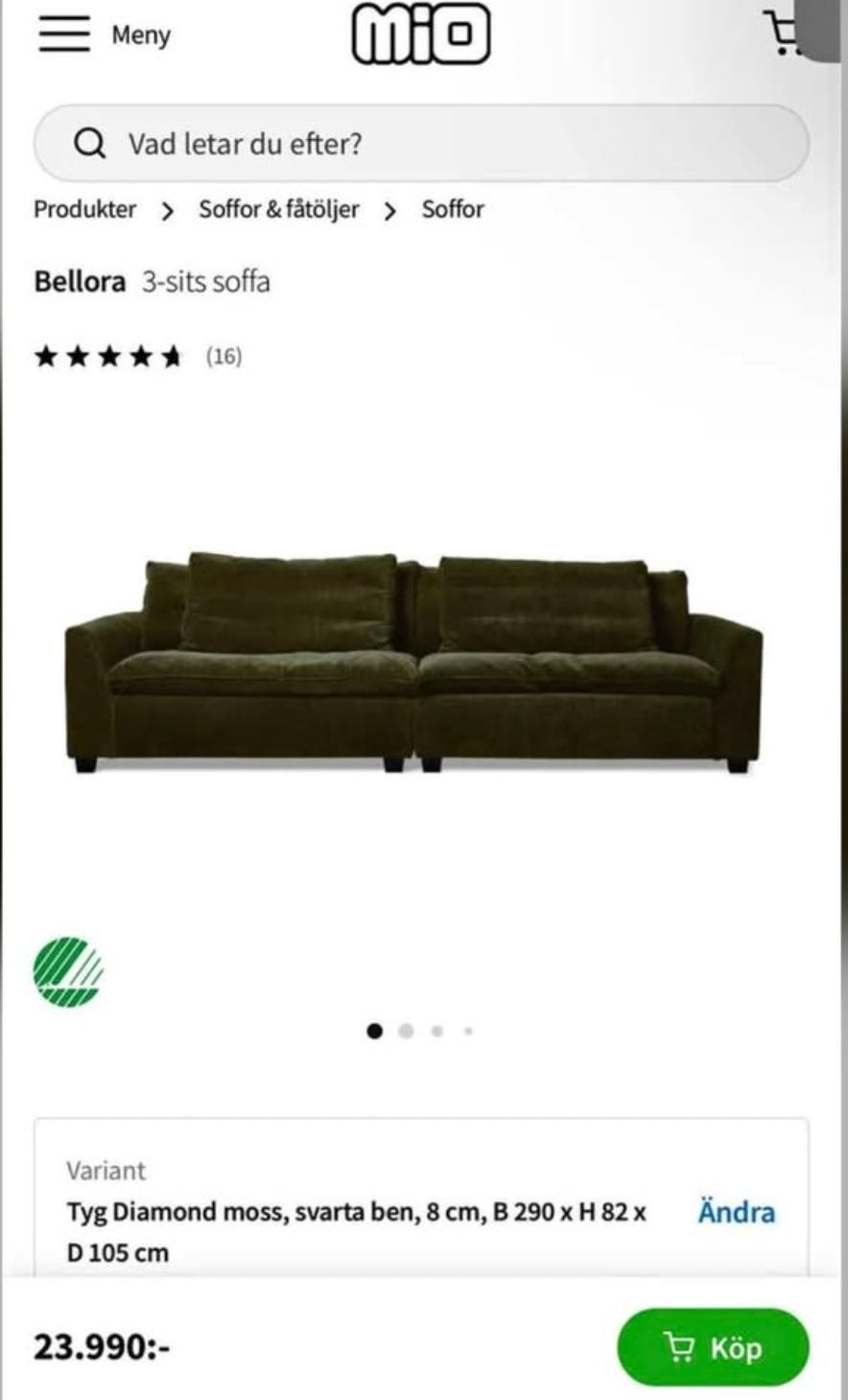
Task: Click the Nordic Swan eco-label icon
Action: click(65, 972)
